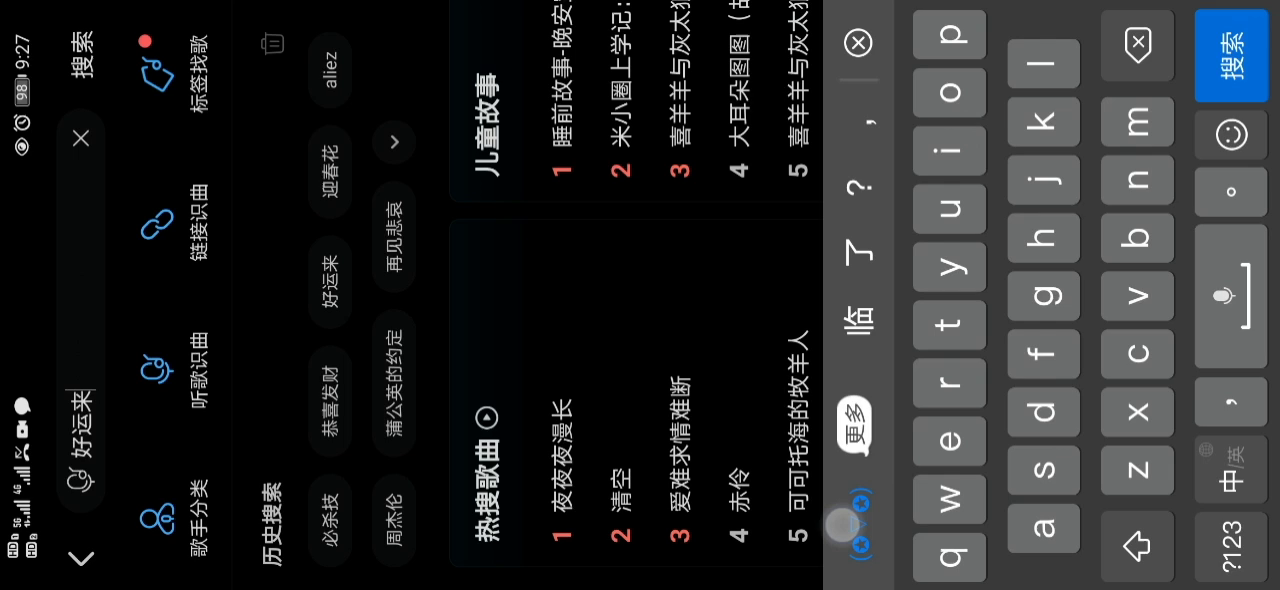Tap the 搜索 text button beside search box
The height and width of the screenshot is (590, 1280).
(82, 54)
